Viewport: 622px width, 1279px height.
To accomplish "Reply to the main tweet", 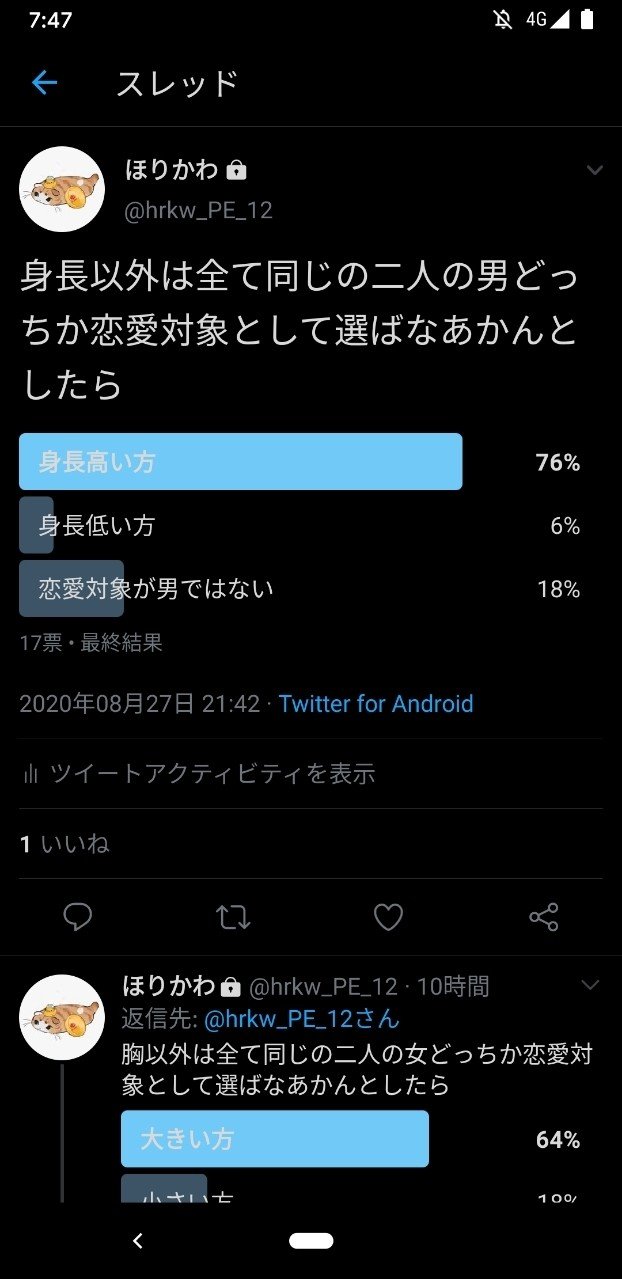I will (x=78, y=917).
